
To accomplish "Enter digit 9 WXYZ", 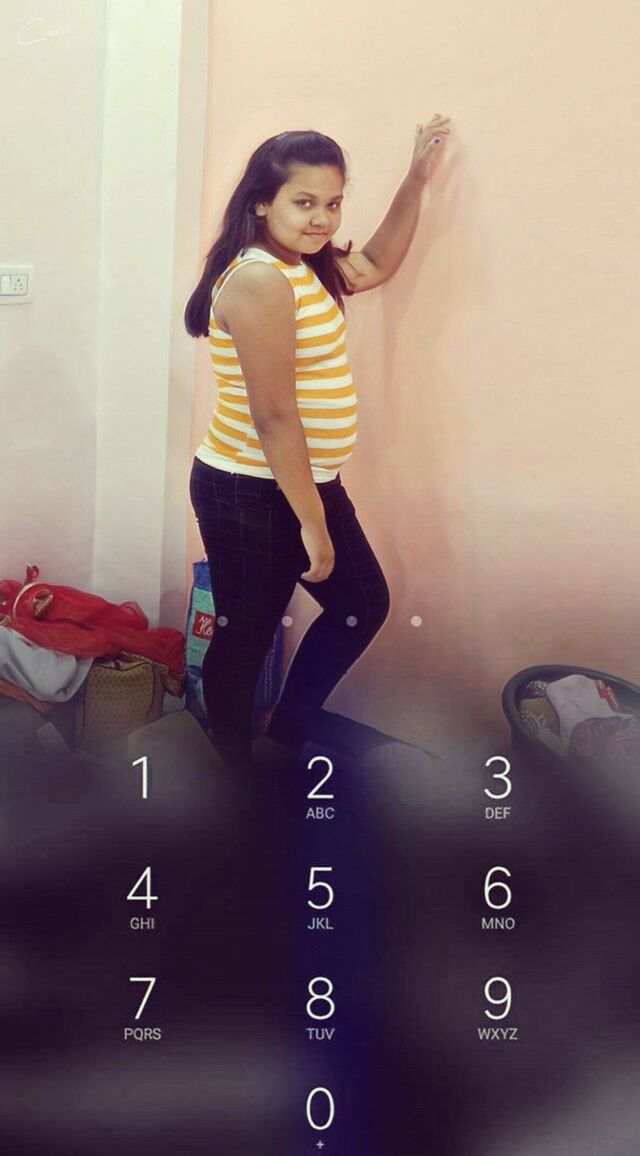I will pyautogui.click(x=497, y=1007).
